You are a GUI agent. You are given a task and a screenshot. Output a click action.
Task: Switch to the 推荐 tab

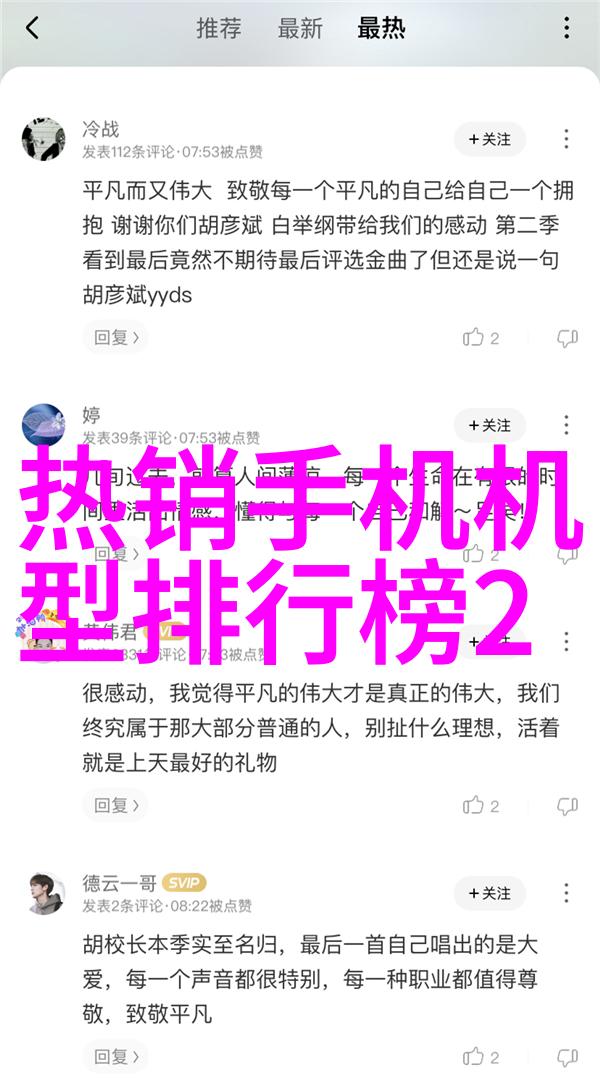[x=218, y=28]
